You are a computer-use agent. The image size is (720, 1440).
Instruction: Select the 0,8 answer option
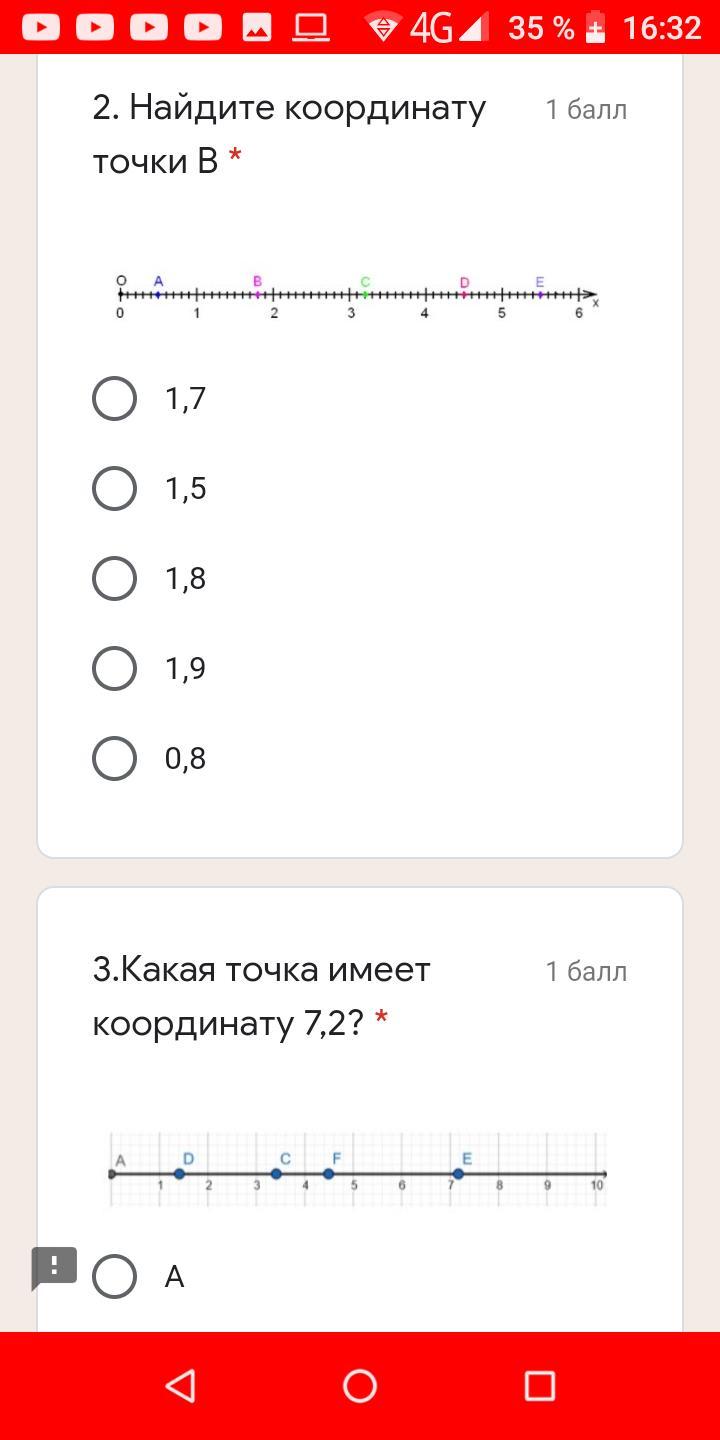[115, 759]
